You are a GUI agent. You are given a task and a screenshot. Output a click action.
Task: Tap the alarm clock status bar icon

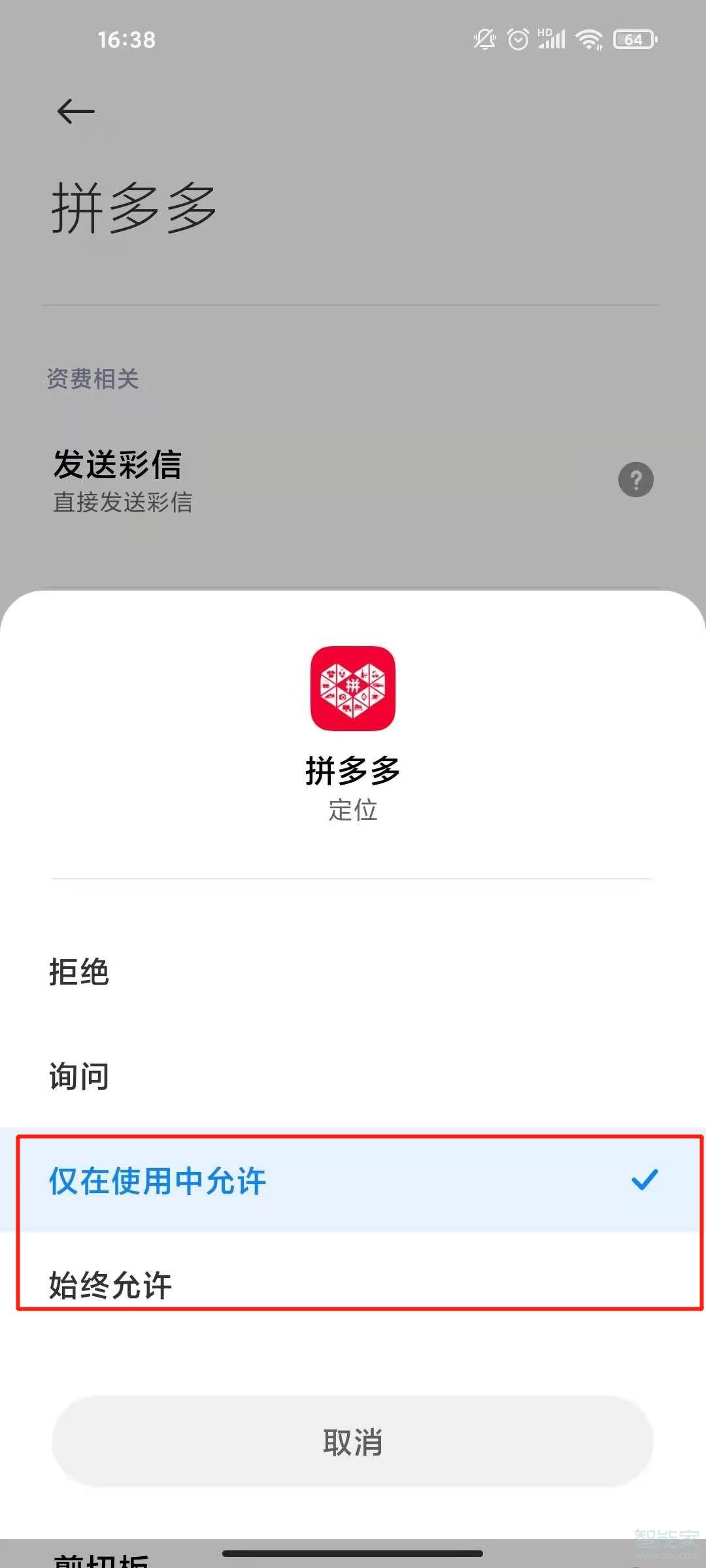(517, 40)
